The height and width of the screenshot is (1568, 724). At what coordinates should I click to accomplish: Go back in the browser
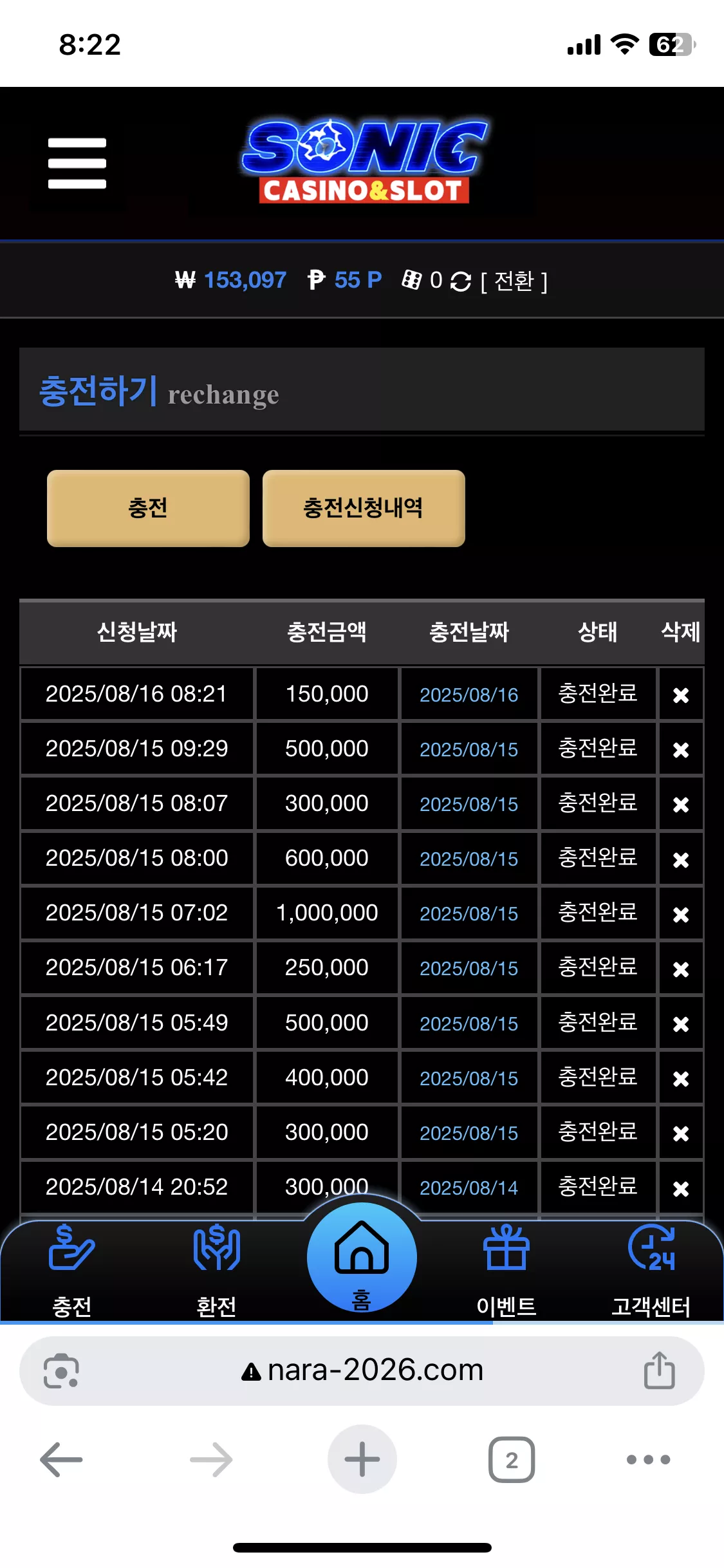61,1459
